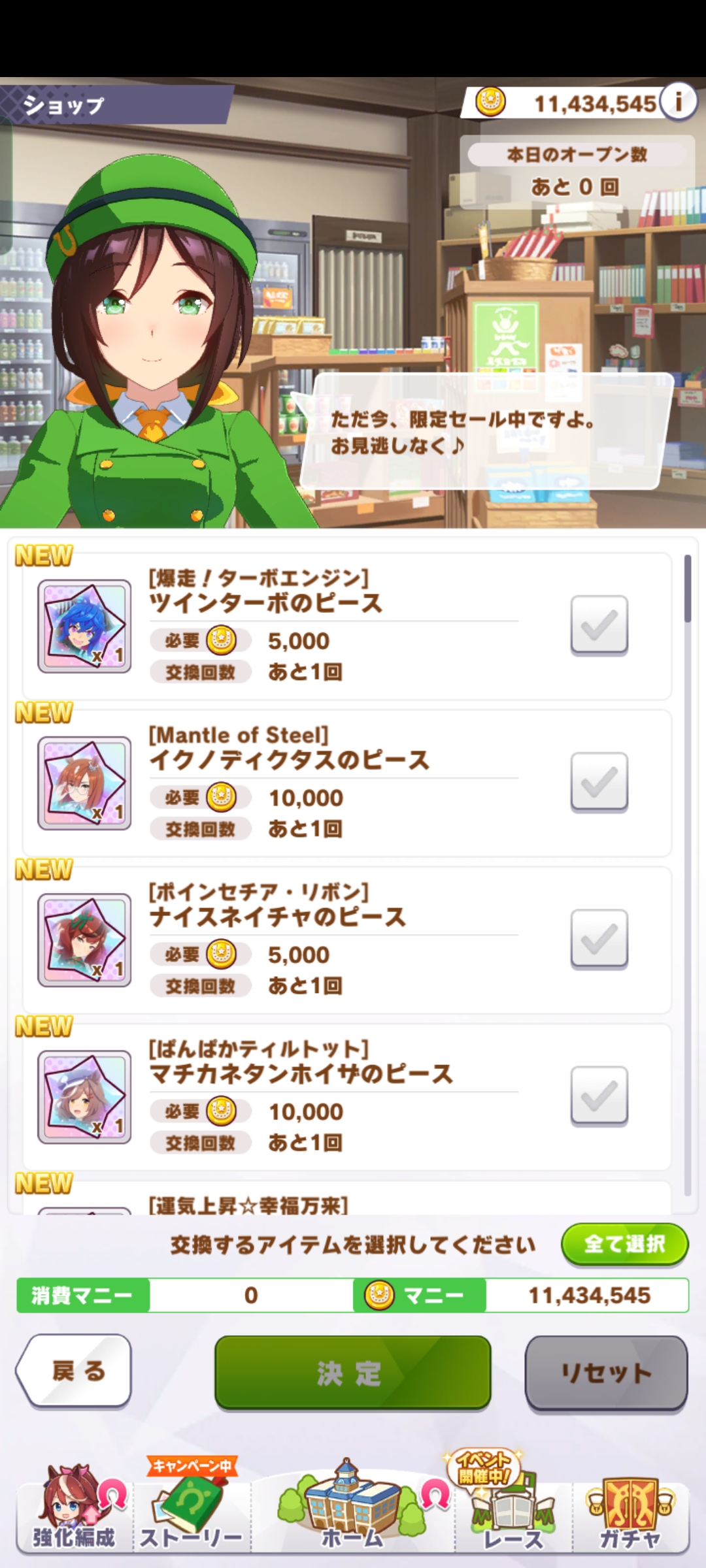The width and height of the screenshot is (706, 1568).
Task: Tap the 全て選択 select-all button
Action: tap(624, 1244)
